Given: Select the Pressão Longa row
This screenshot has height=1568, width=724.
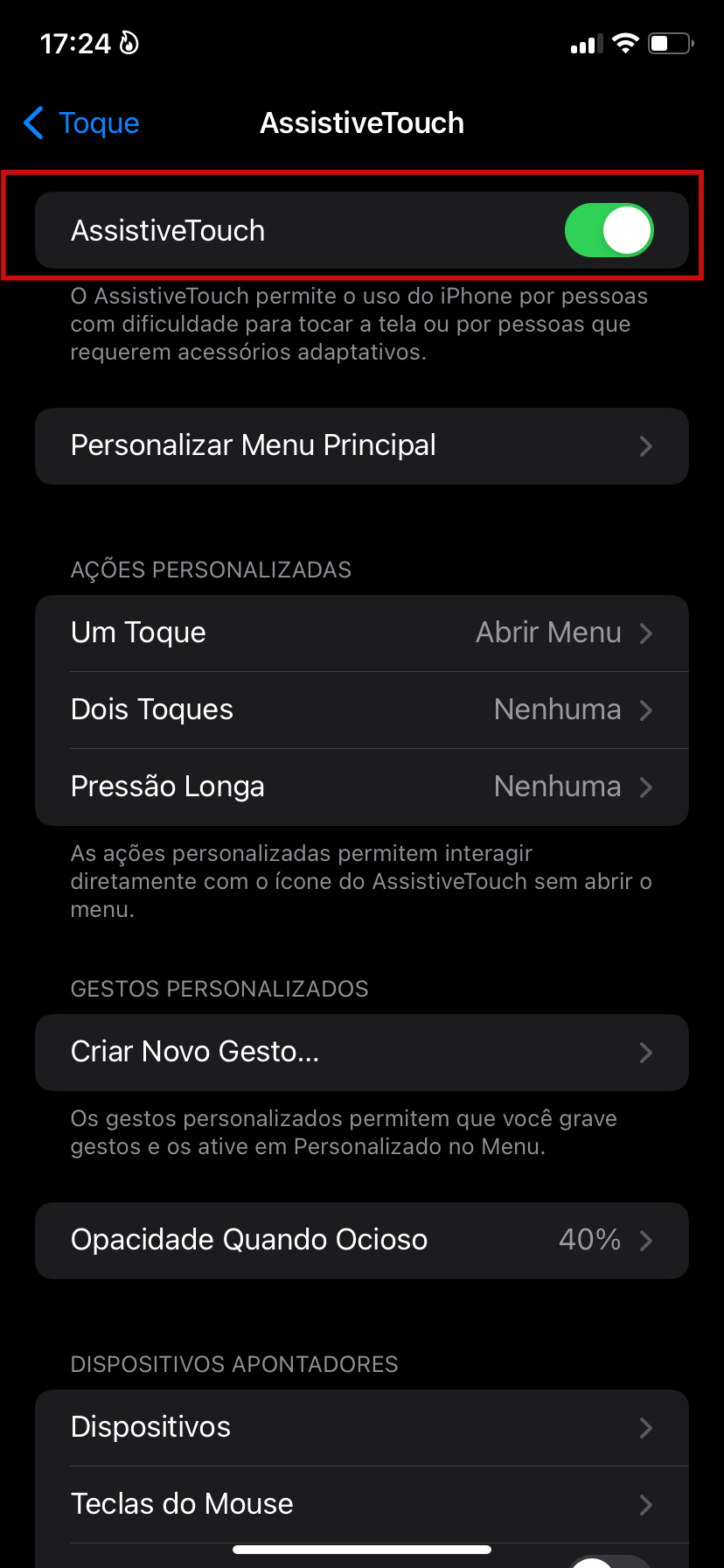Looking at the screenshot, I should click(362, 787).
